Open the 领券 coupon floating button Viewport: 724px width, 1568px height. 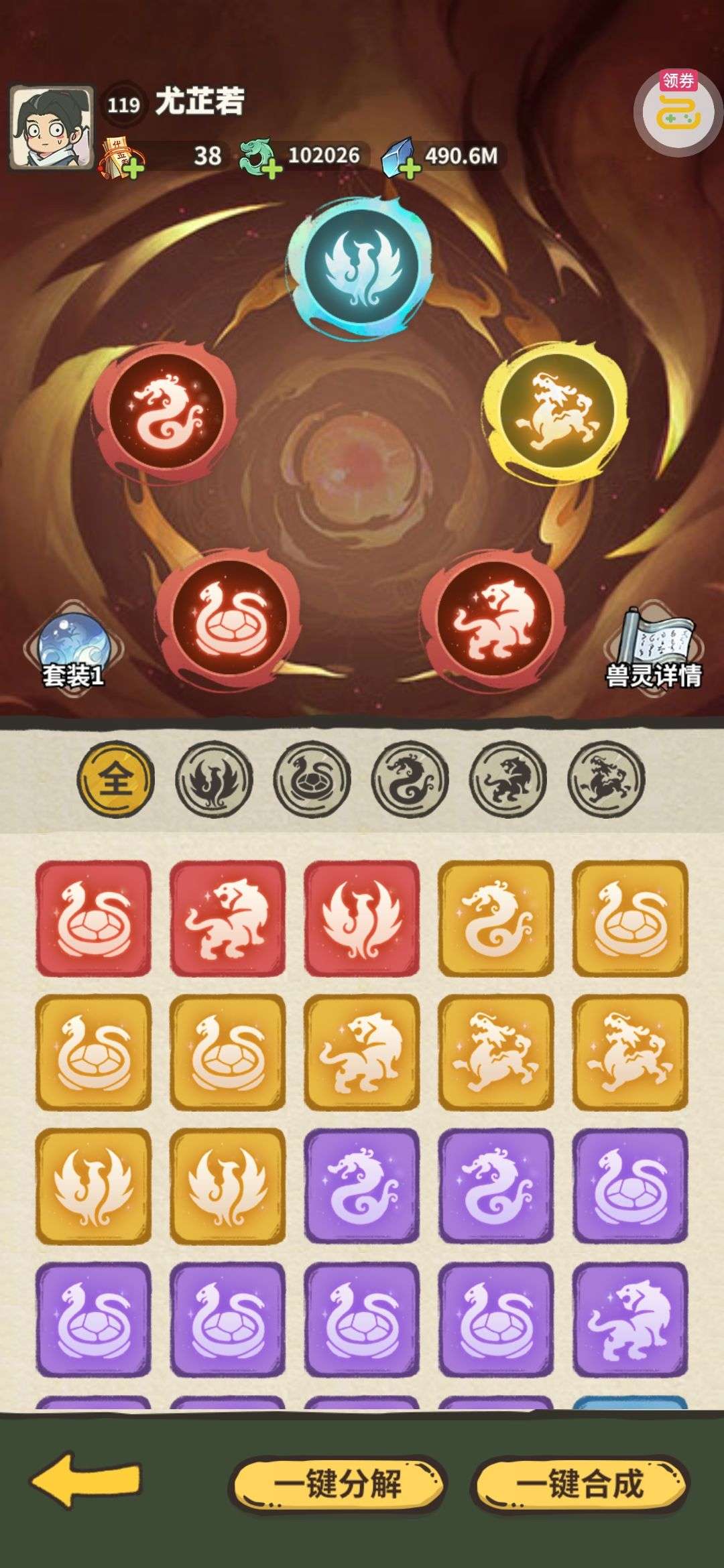(x=678, y=111)
